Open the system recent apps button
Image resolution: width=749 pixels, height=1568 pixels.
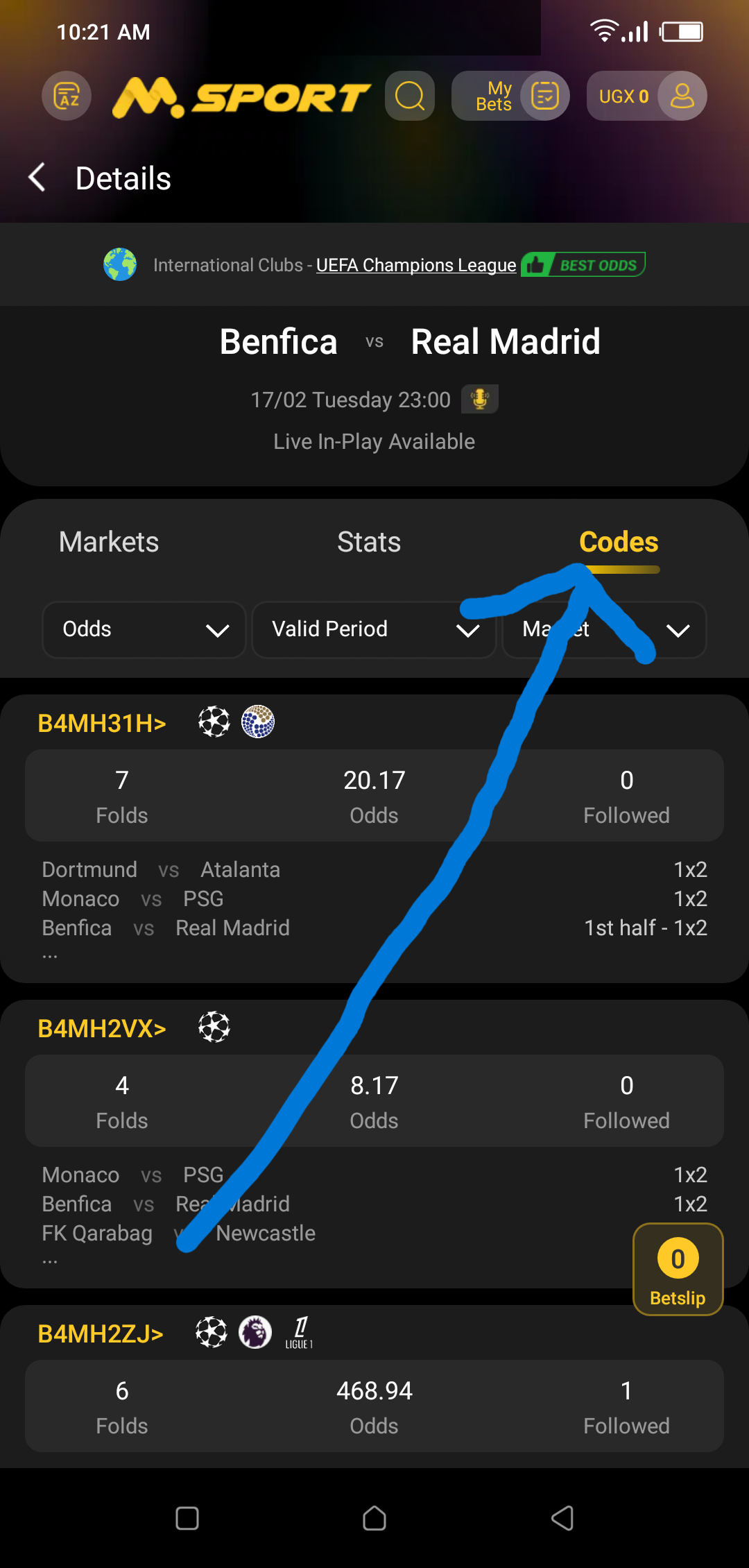click(187, 1518)
